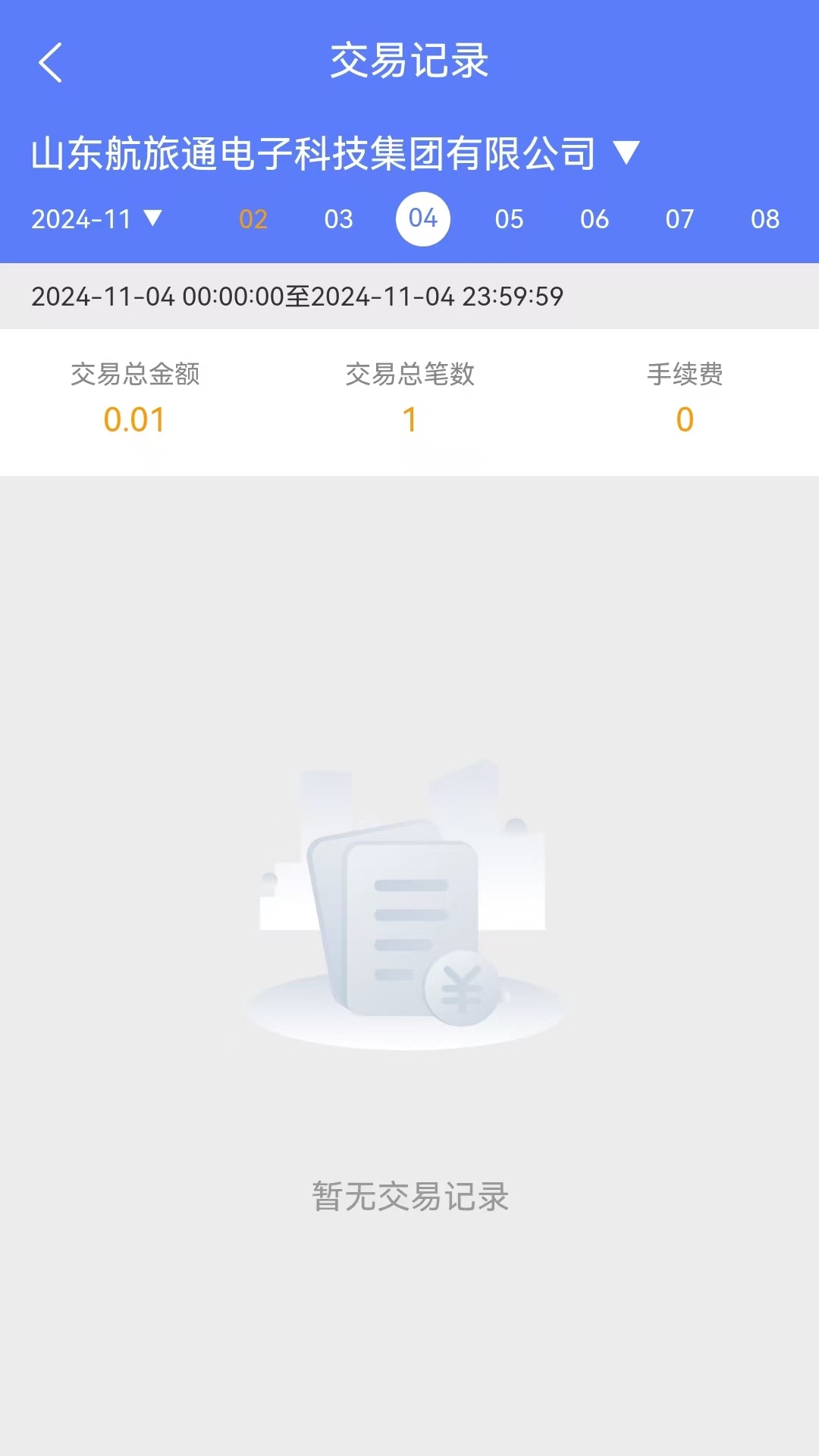Select date 05
The image size is (819, 1456).
pyautogui.click(x=509, y=218)
